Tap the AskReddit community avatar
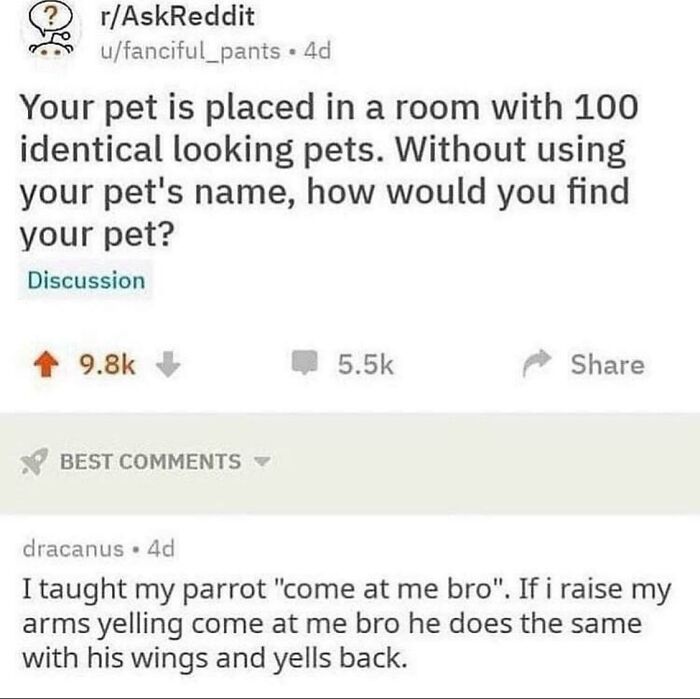 coord(51,32)
